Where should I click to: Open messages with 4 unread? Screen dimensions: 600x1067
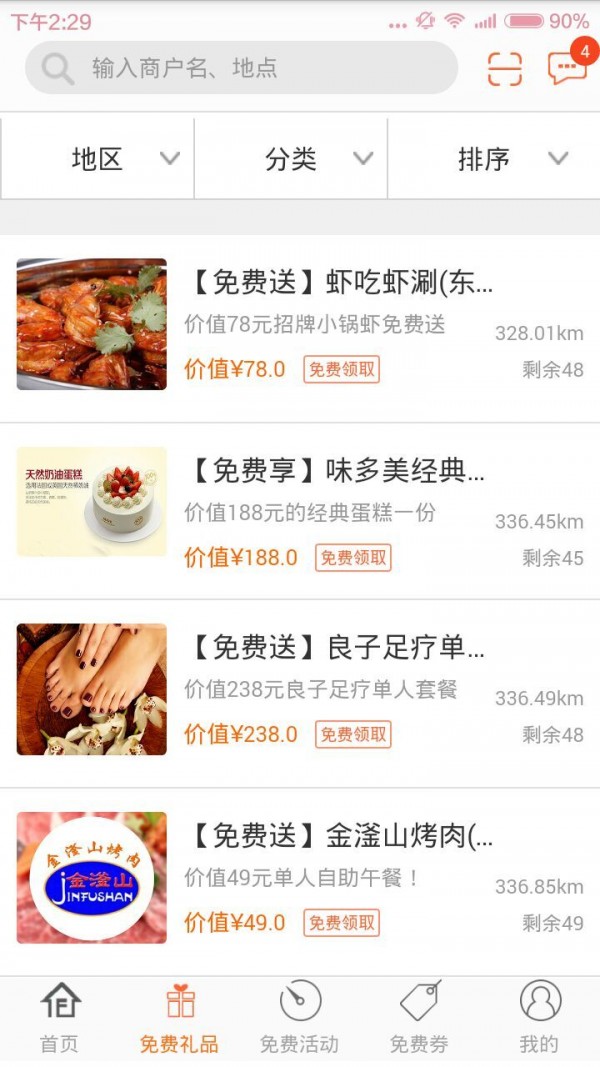pos(567,67)
